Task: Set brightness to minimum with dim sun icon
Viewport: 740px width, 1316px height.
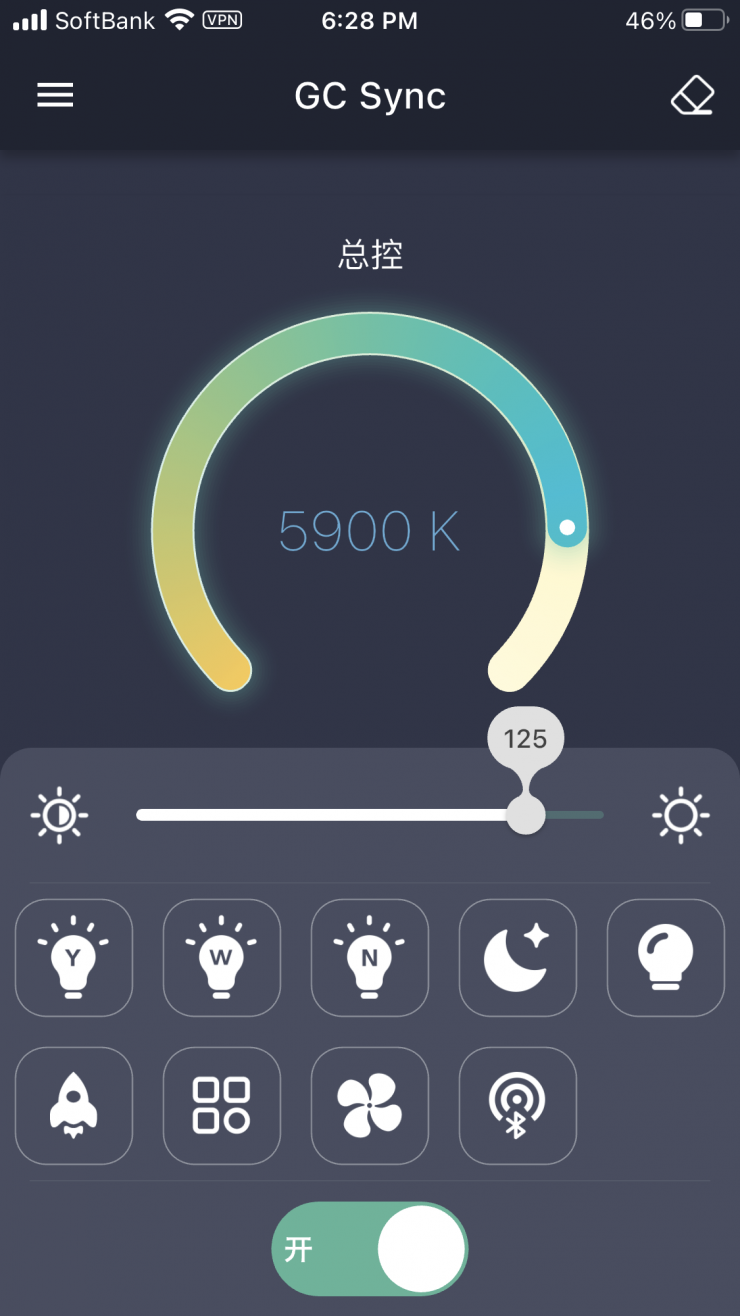Action: pos(60,815)
